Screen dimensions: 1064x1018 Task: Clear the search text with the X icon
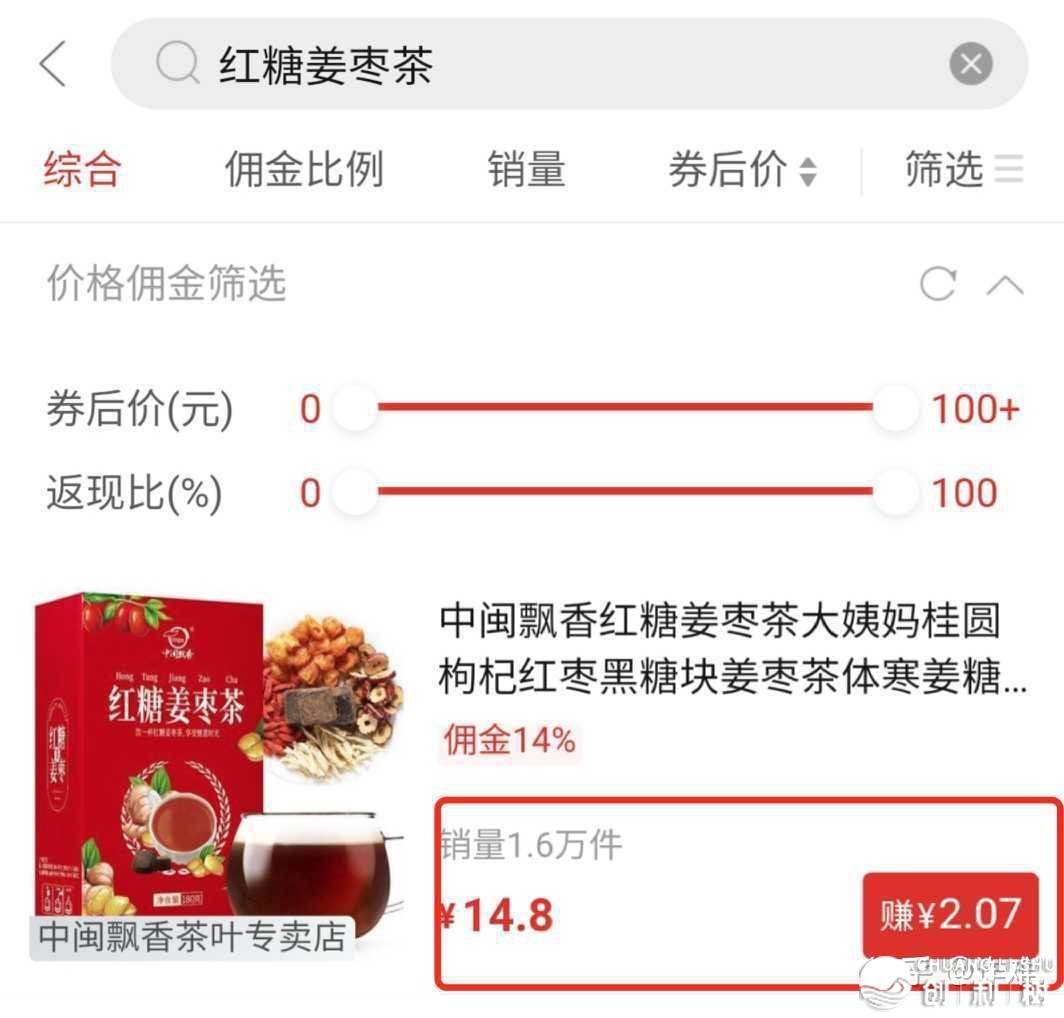point(970,66)
